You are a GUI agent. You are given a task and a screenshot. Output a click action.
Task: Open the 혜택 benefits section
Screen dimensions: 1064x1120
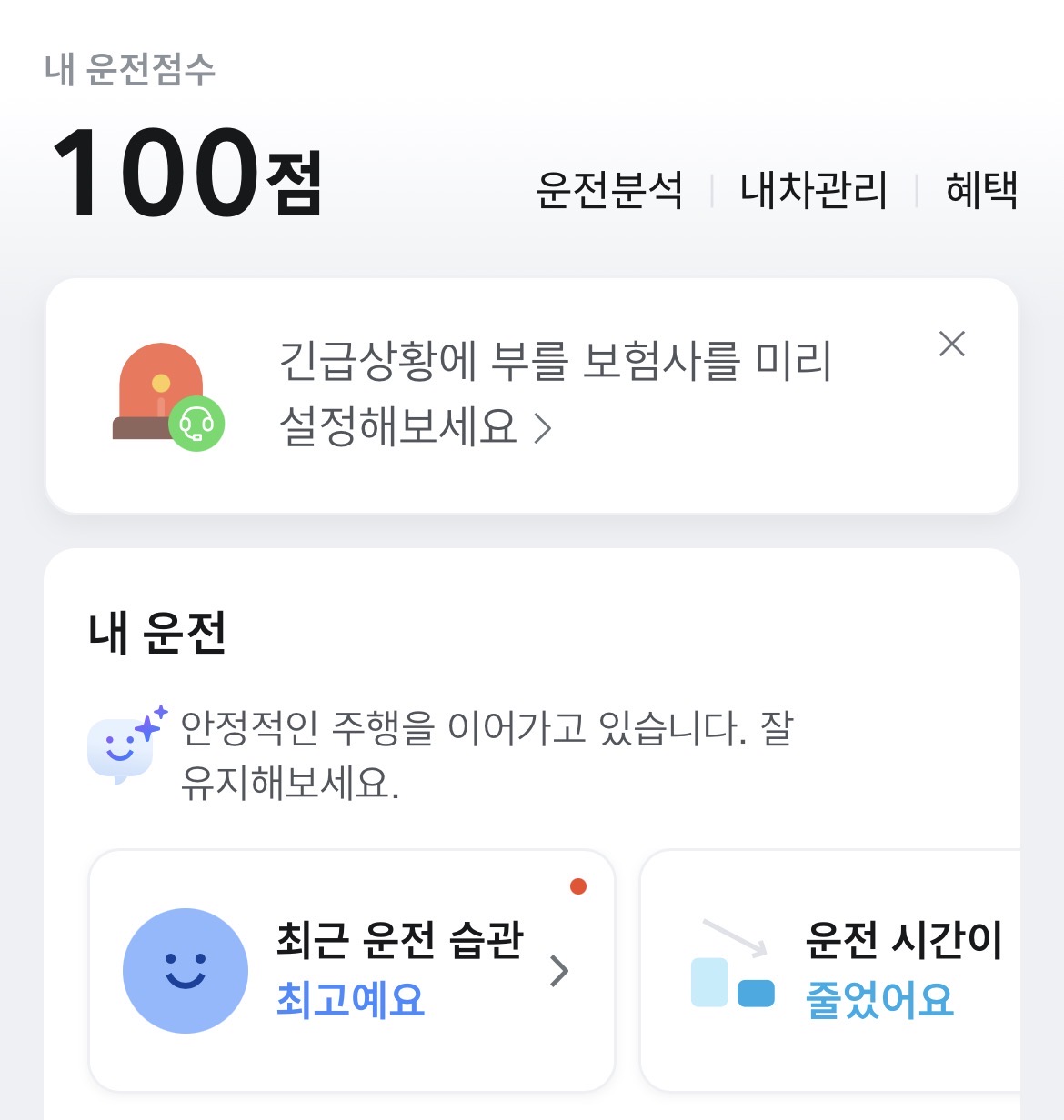click(x=980, y=190)
